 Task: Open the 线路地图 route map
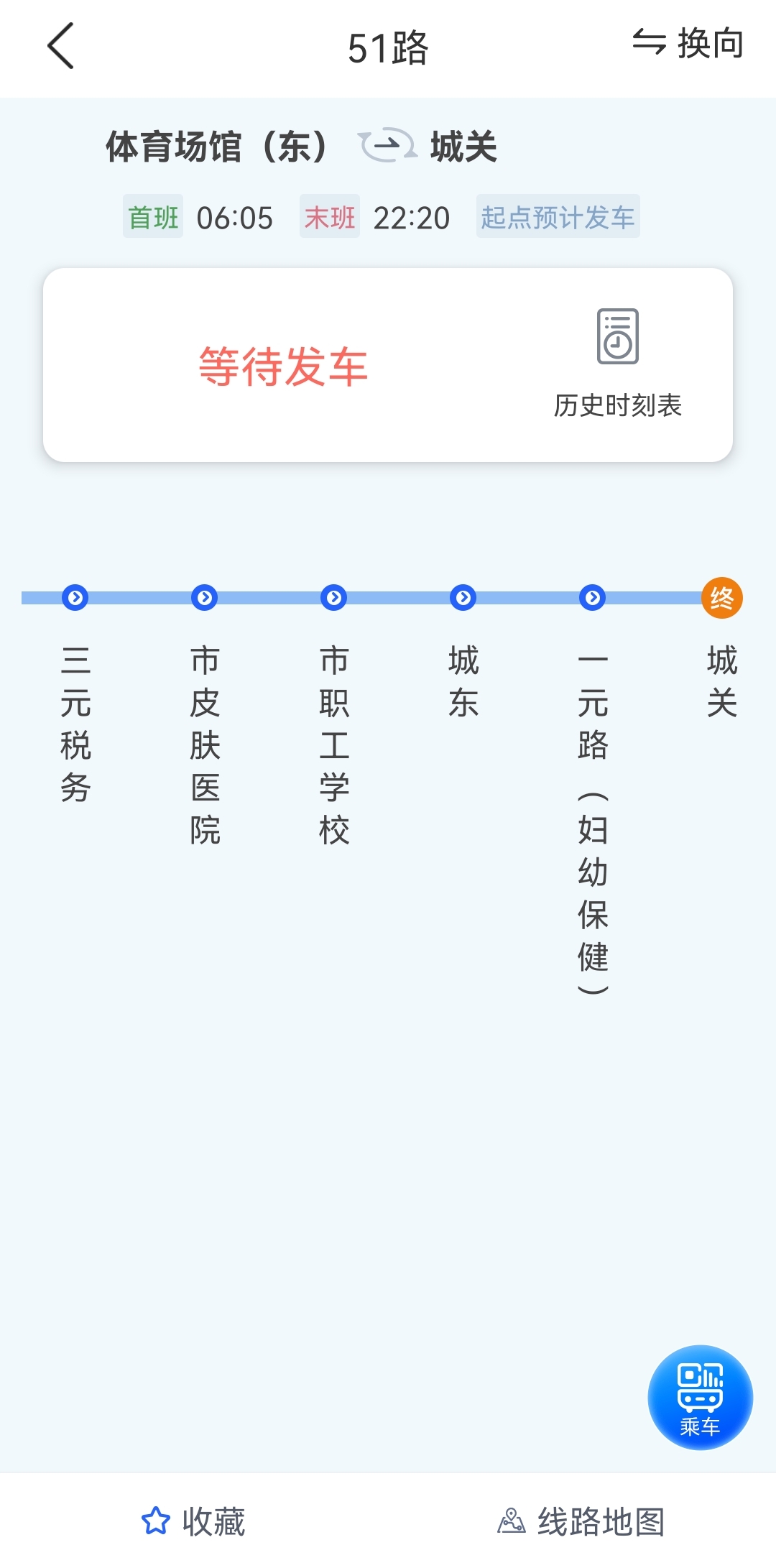click(581, 1521)
